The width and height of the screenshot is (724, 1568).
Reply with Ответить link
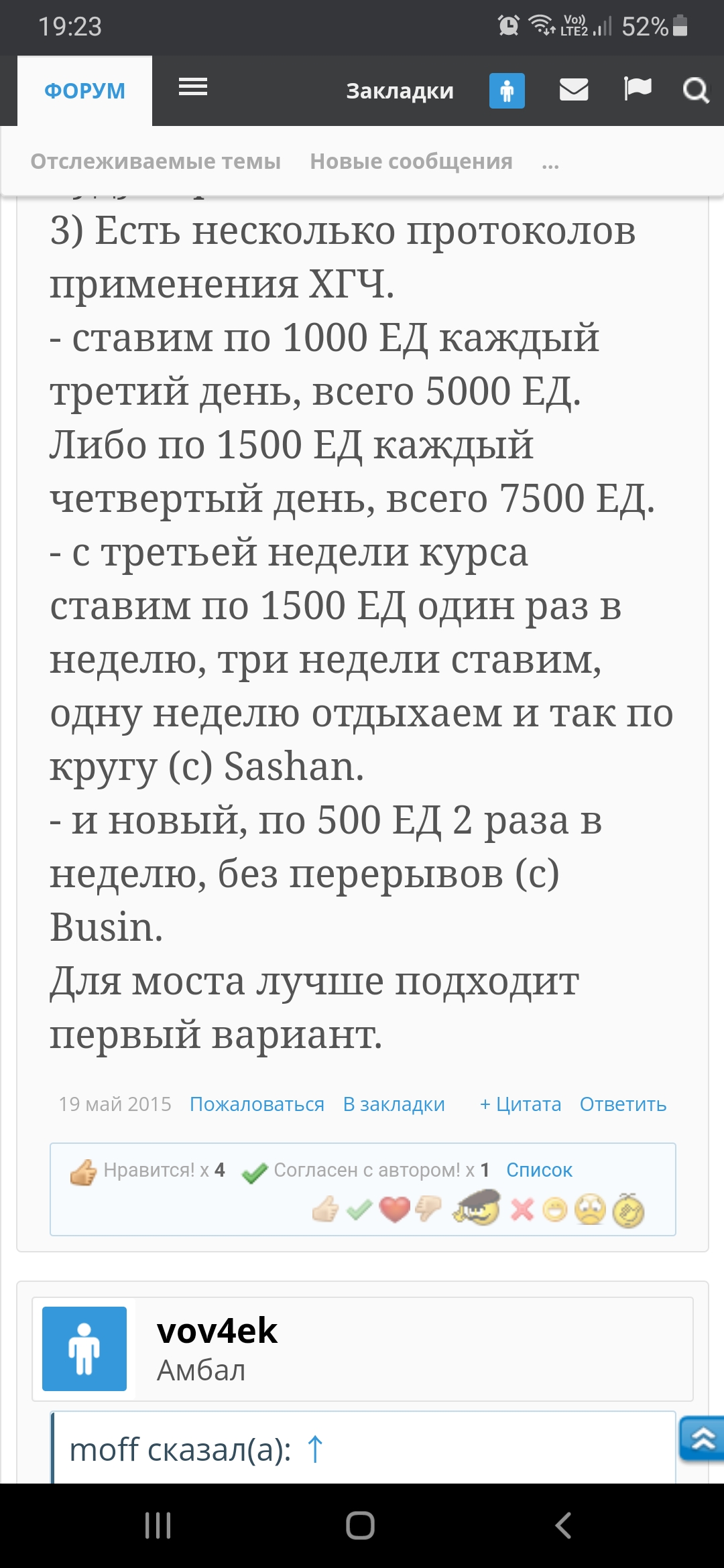(x=623, y=1104)
